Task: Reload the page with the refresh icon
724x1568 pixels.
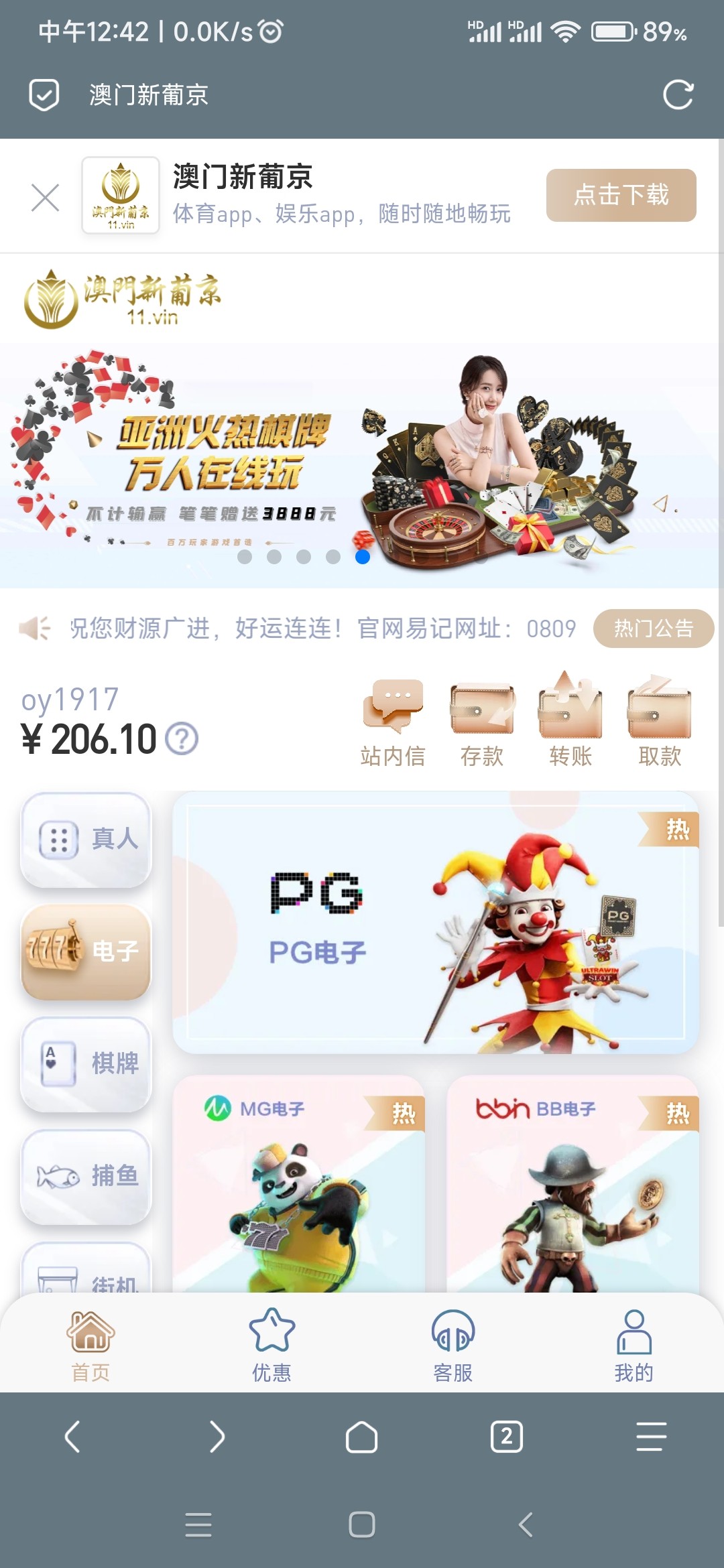Action: tap(678, 94)
